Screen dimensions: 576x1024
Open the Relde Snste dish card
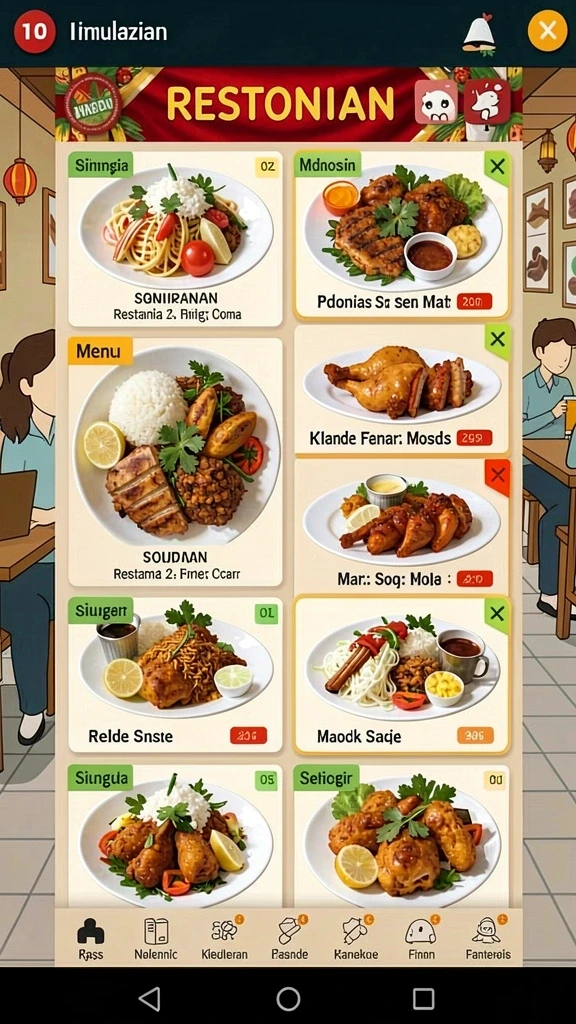point(176,675)
